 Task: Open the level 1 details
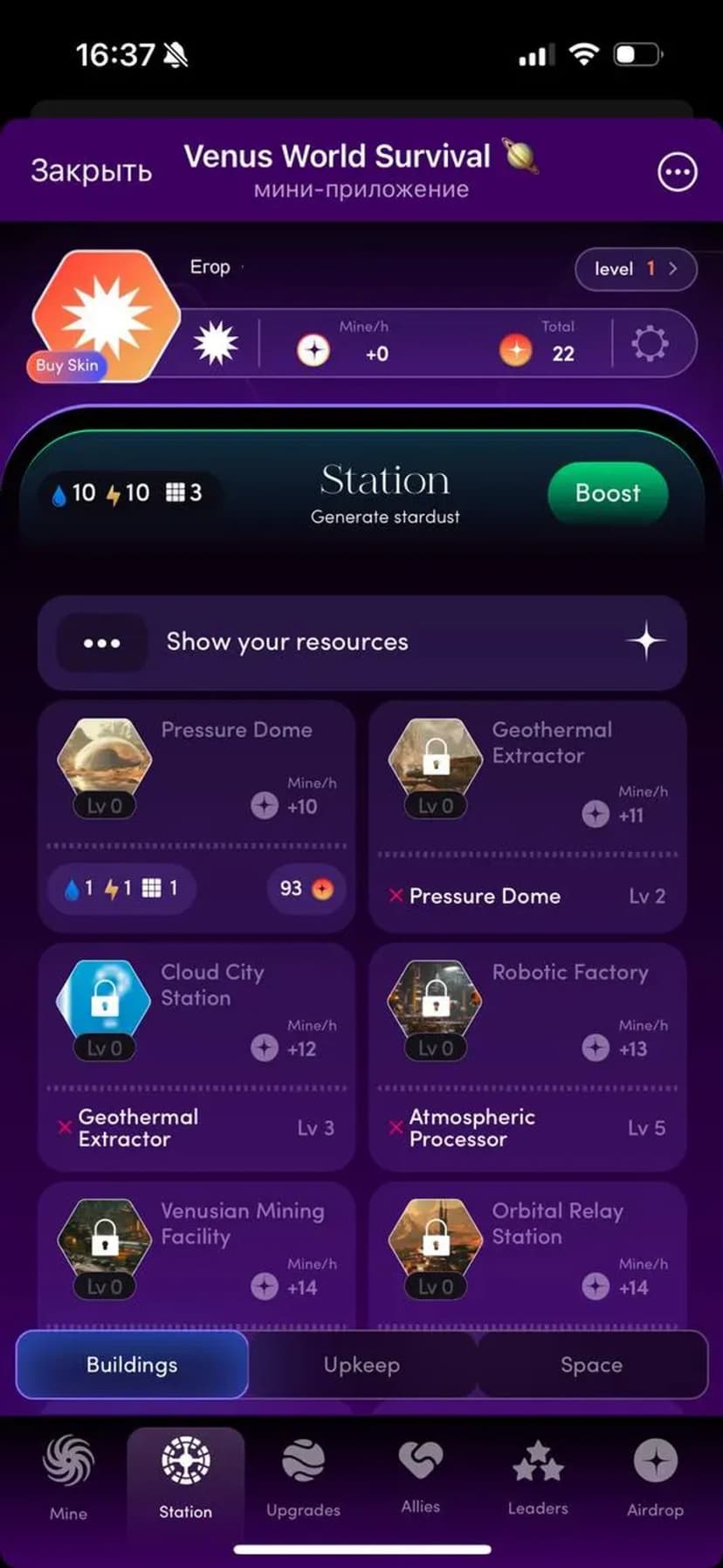point(635,269)
